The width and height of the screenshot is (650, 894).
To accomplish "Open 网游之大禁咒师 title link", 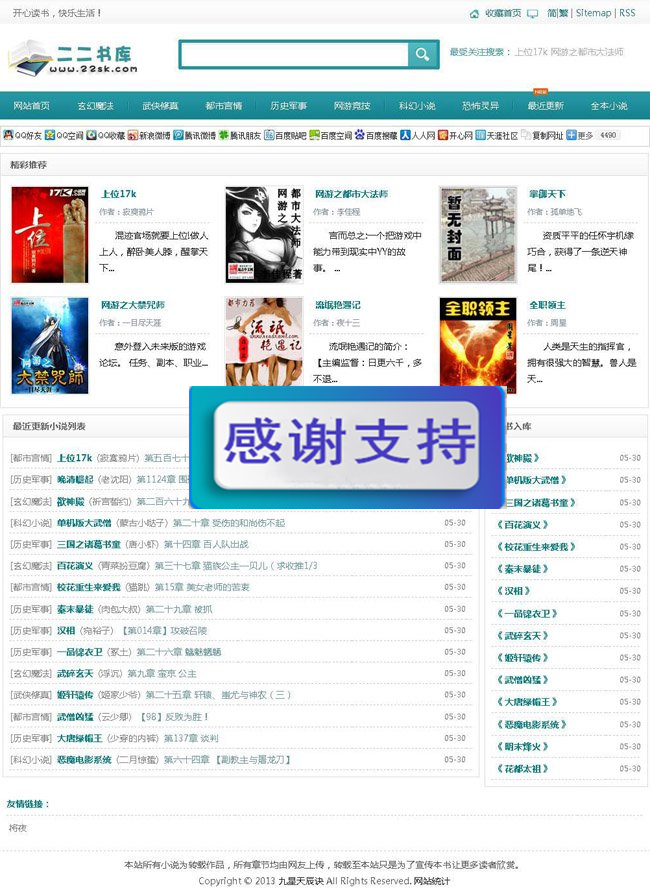I will click(133, 305).
